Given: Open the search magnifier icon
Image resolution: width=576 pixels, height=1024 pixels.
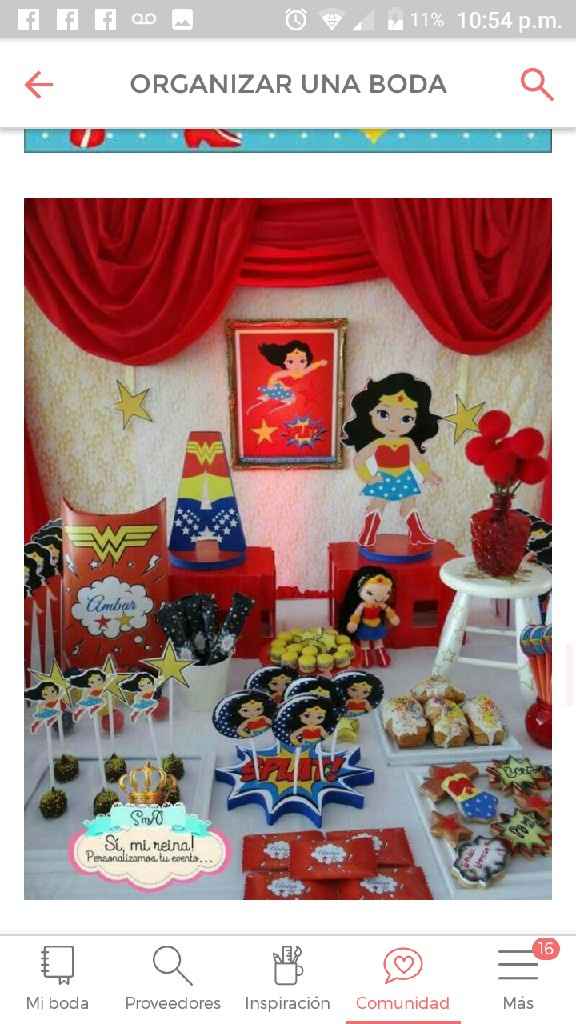Looking at the screenshot, I should click(537, 85).
